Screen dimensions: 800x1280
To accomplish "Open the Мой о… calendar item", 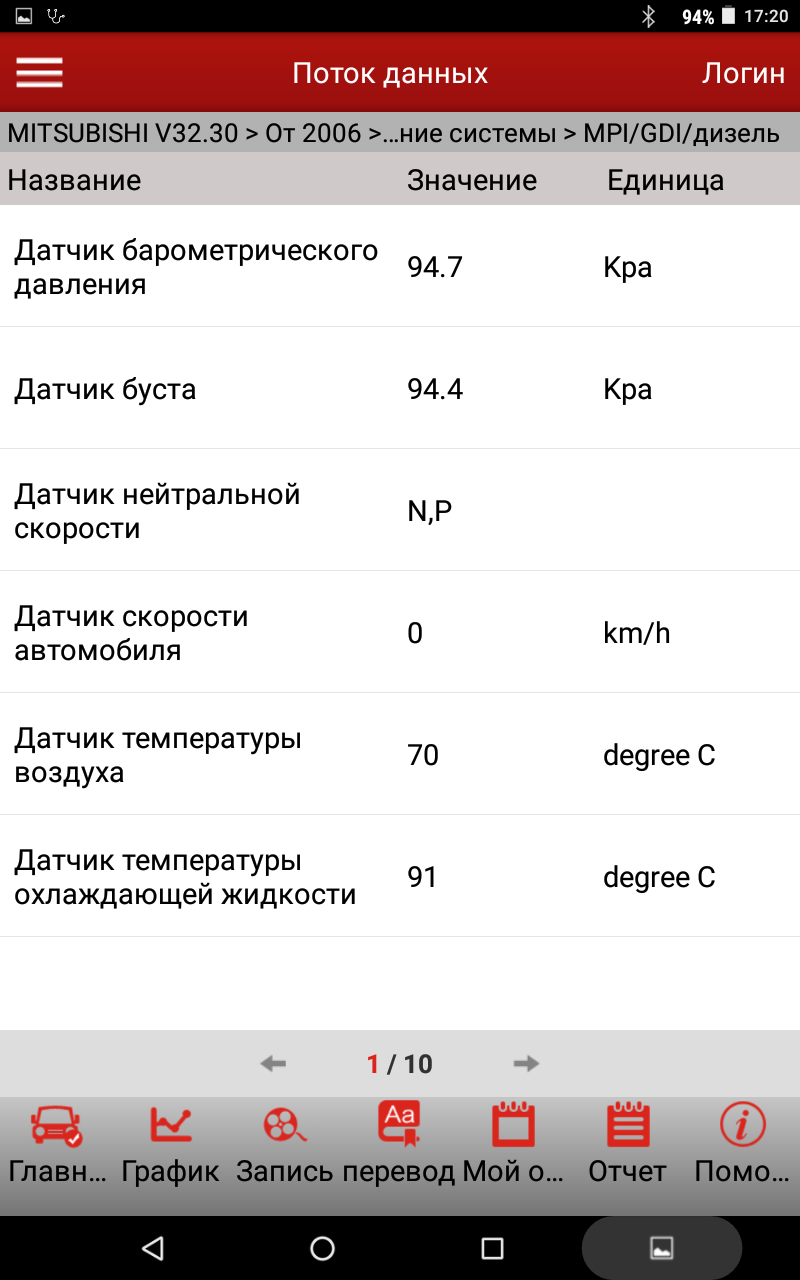I will tap(514, 1145).
